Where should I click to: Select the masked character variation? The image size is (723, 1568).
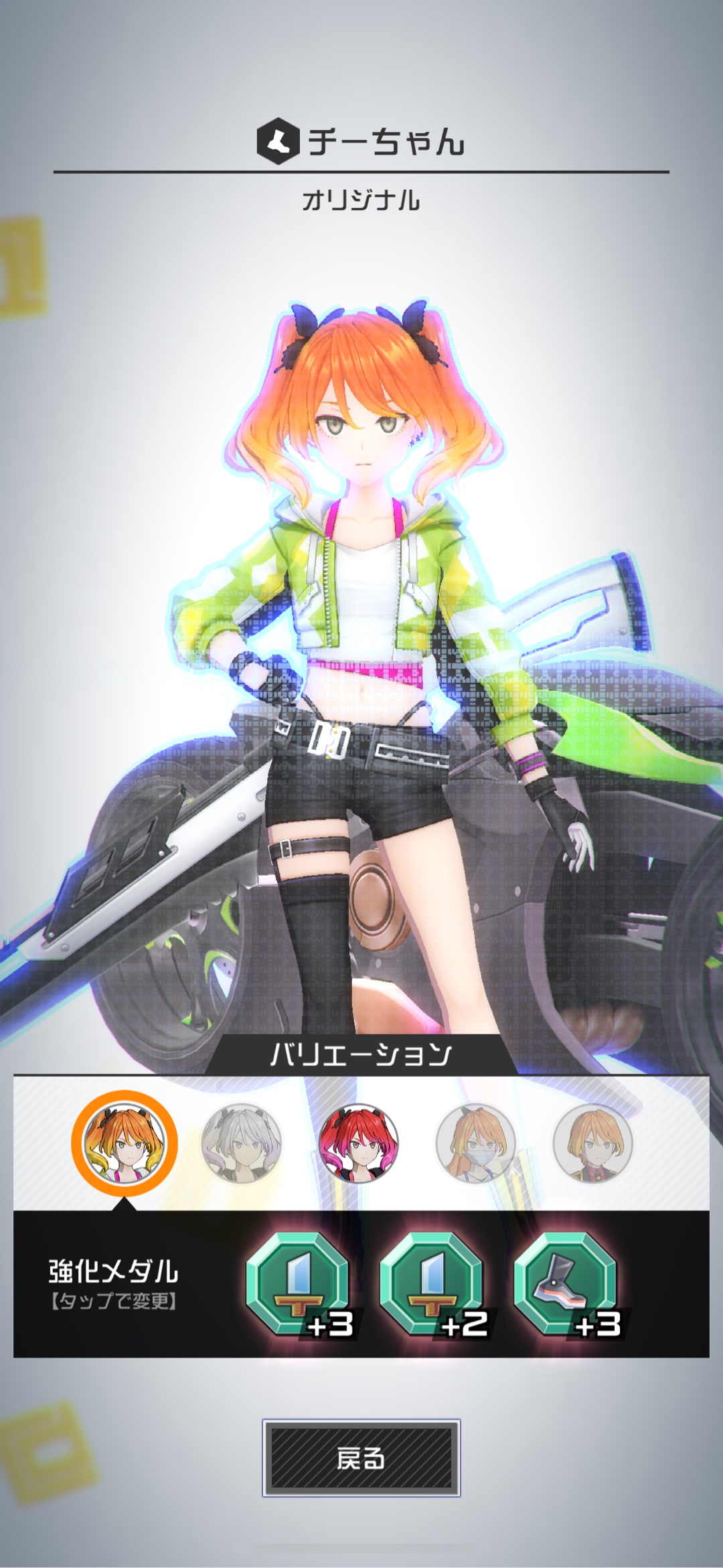click(x=475, y=1143)
